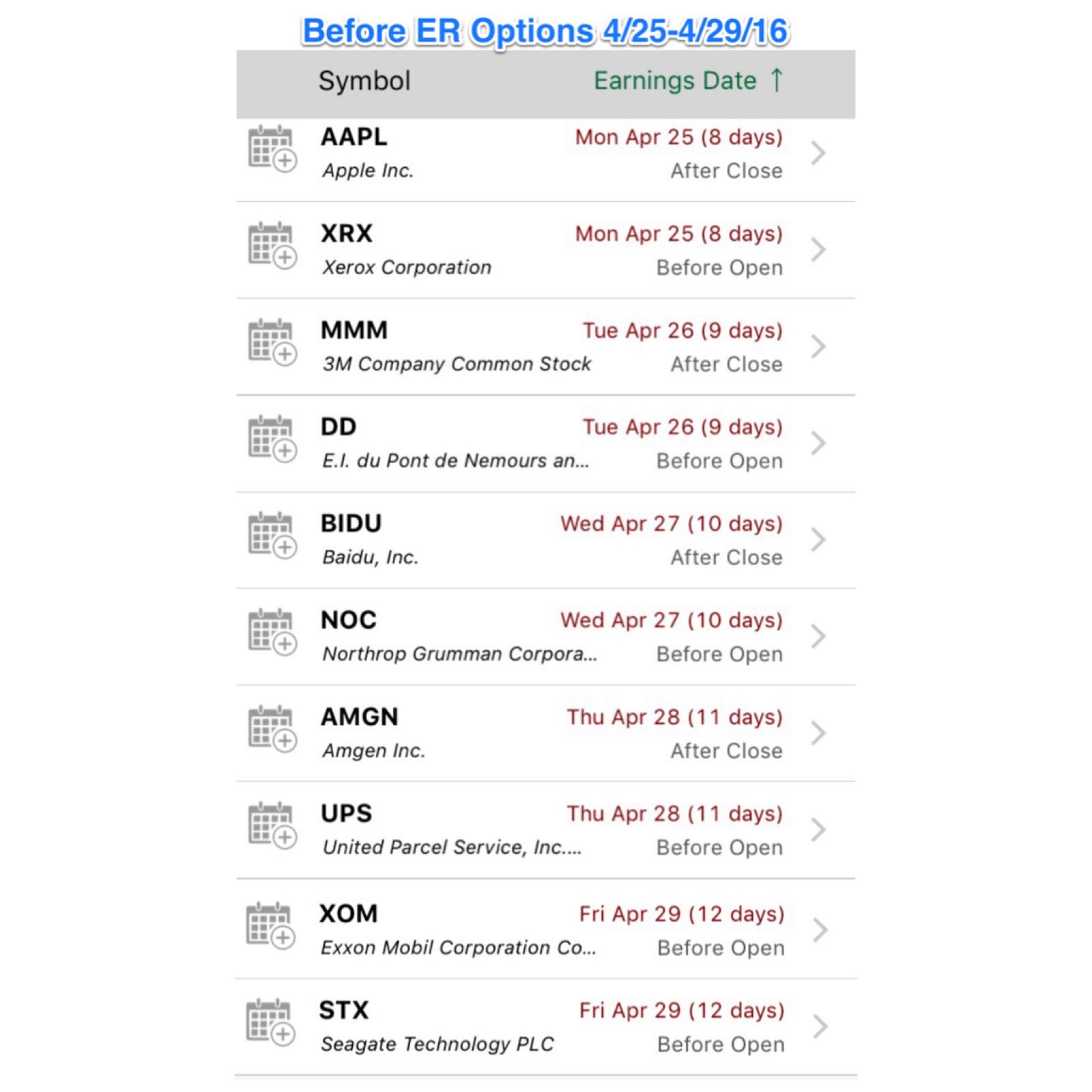Open the Seagate Technology PLC row

pos(546,1027)
